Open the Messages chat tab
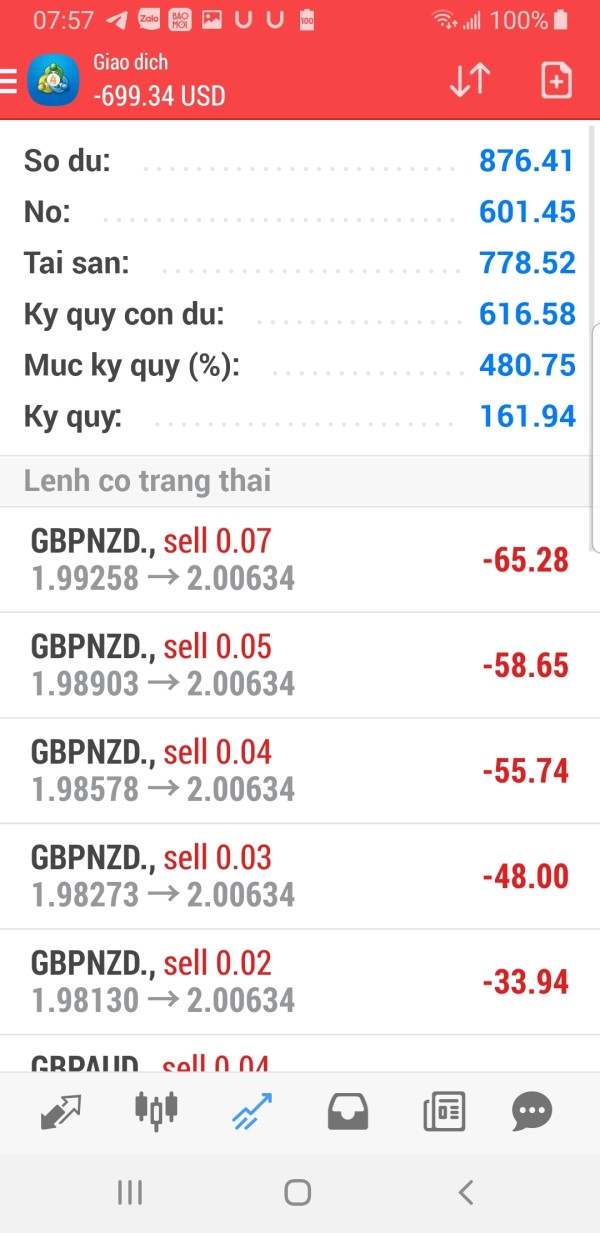 click(532, 1111)
